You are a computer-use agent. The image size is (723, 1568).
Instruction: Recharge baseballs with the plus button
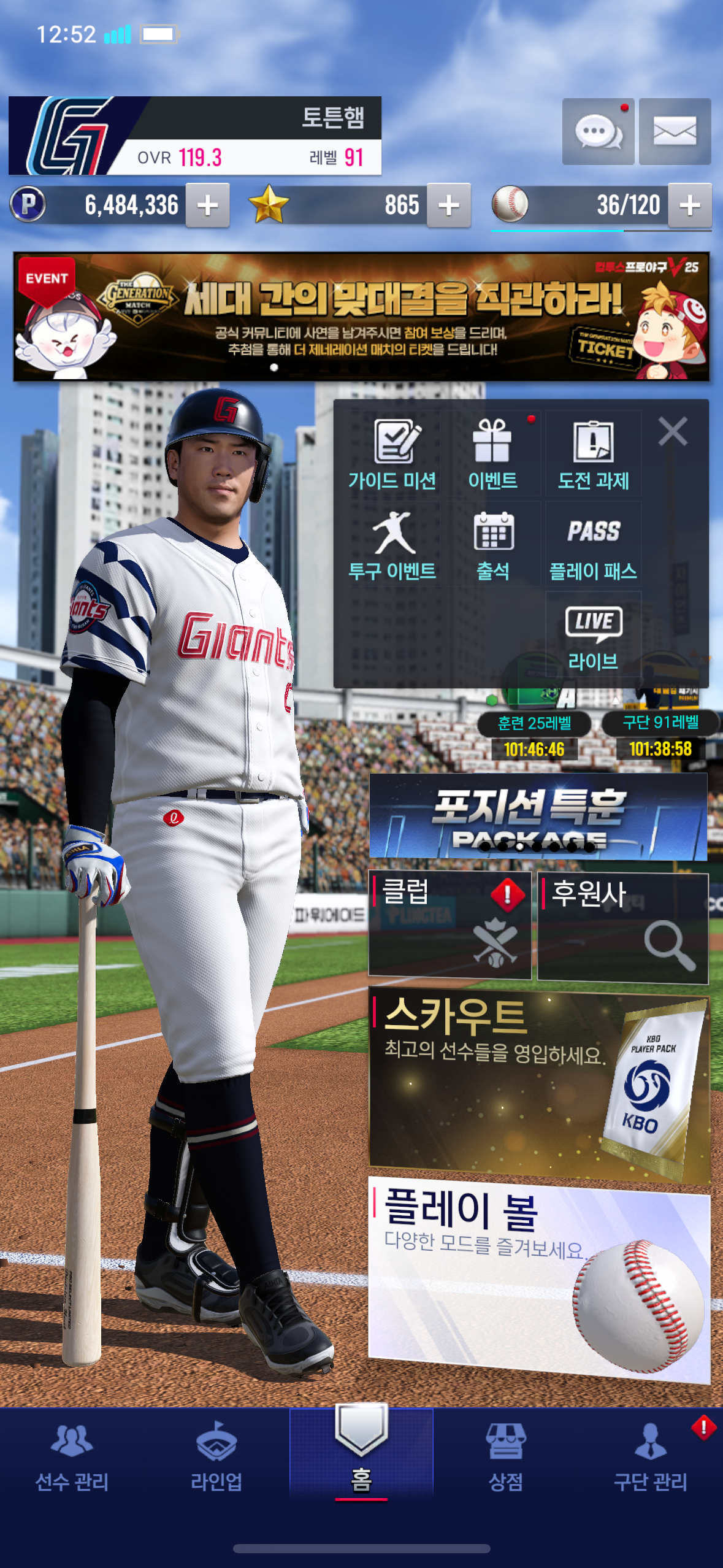[x=690, y=206]
